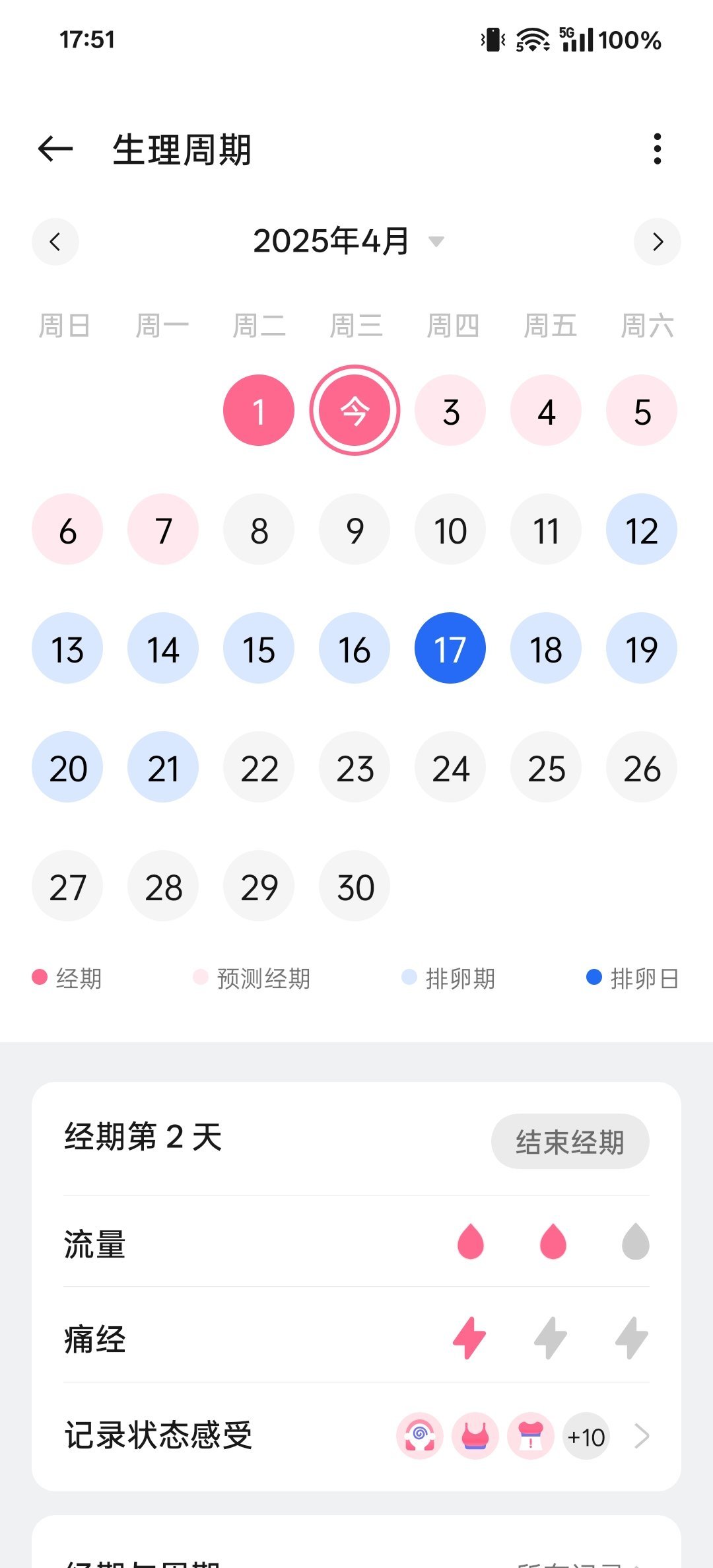This screenshot has width=713, height=1568.
Task: Open the three-dot overflow menu
Action: coord(656,149)
